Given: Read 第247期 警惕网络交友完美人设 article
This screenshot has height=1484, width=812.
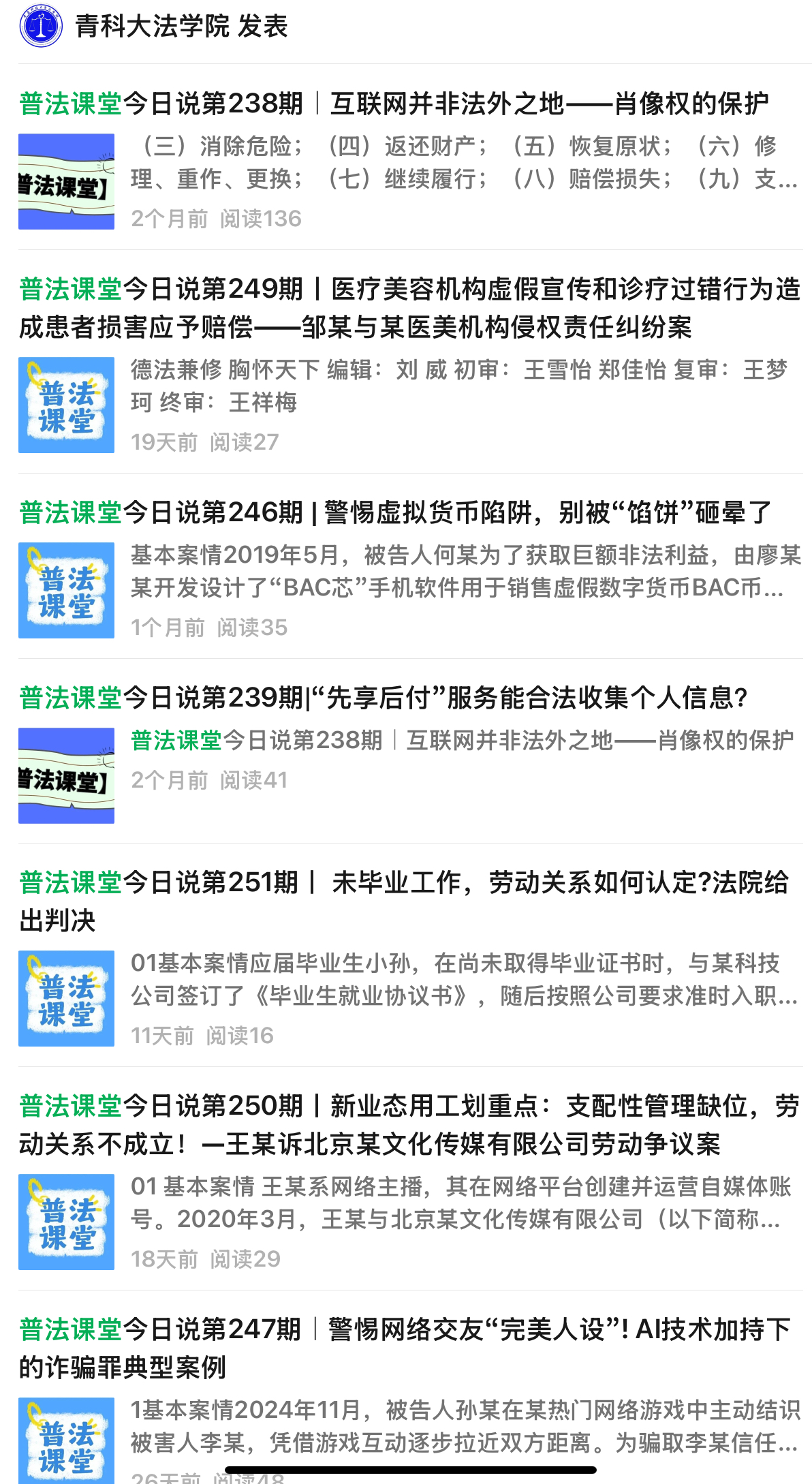Looking at the screenshot, I should [405, 1348].
